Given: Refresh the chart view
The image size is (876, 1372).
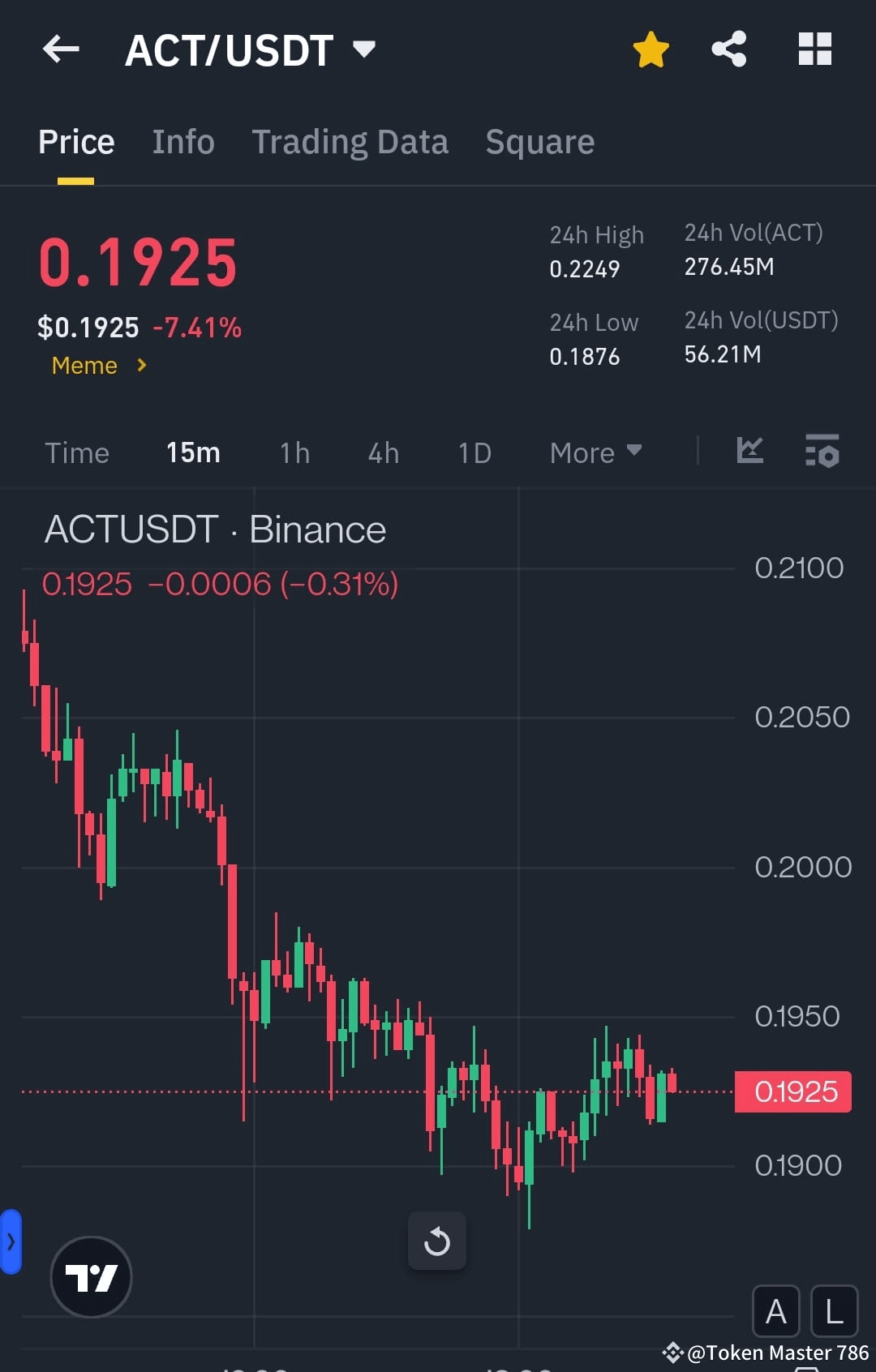Looking at the screenshot, I should [x=437, y=1241].
